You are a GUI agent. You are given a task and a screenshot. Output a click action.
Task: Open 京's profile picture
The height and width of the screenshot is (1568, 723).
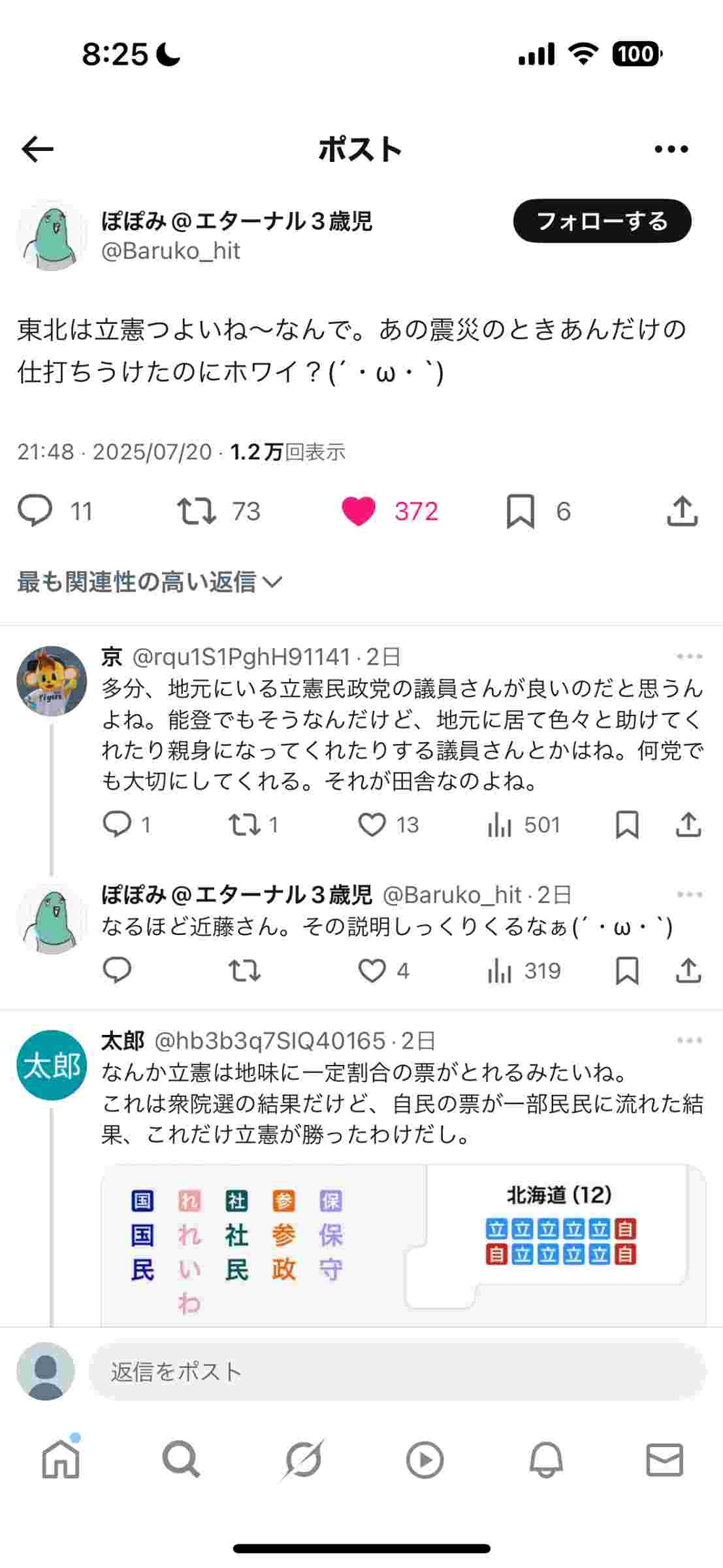(x=52, y=681)
